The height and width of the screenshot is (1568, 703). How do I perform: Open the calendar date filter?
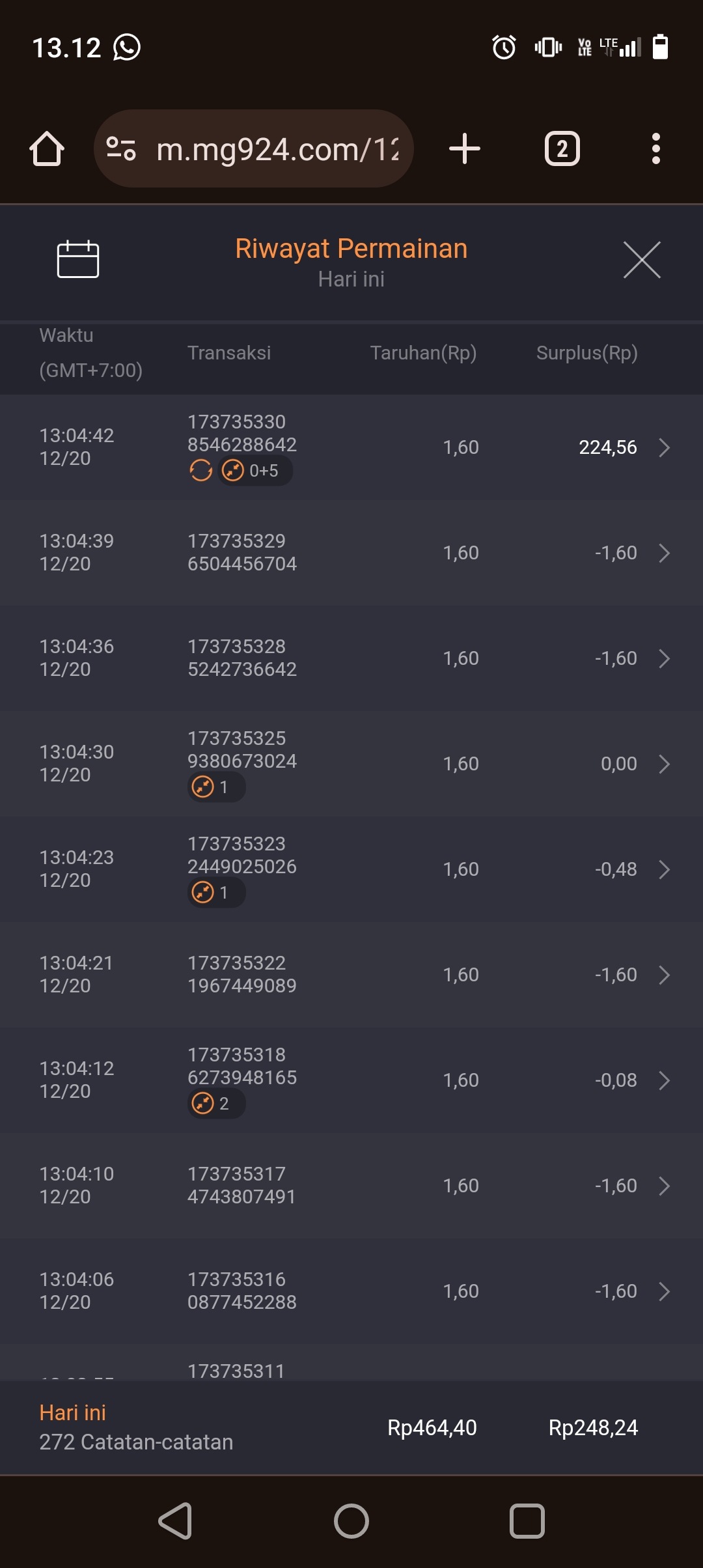[x=78, y=260]
